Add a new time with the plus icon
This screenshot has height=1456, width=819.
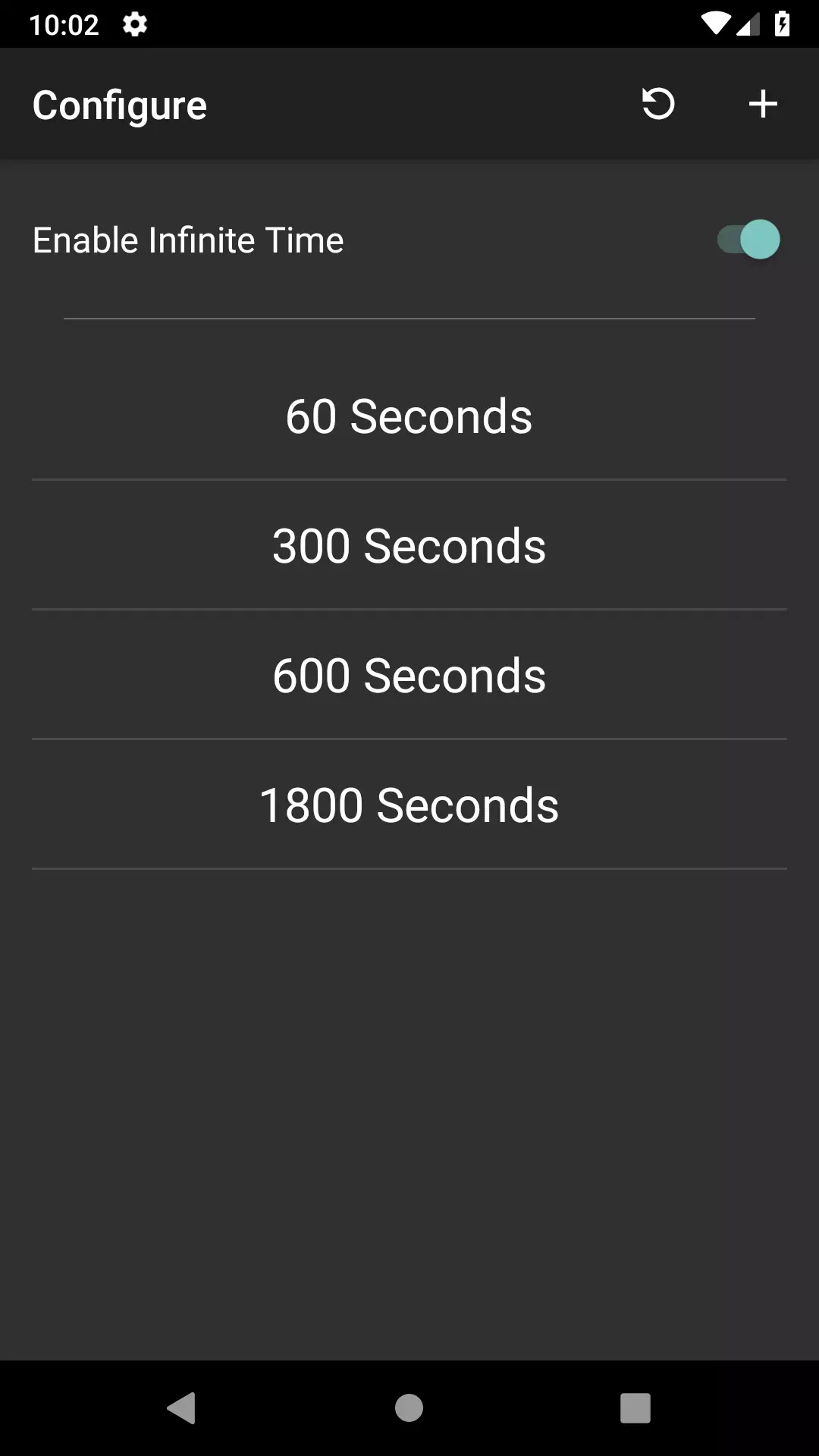click(763, 104)
